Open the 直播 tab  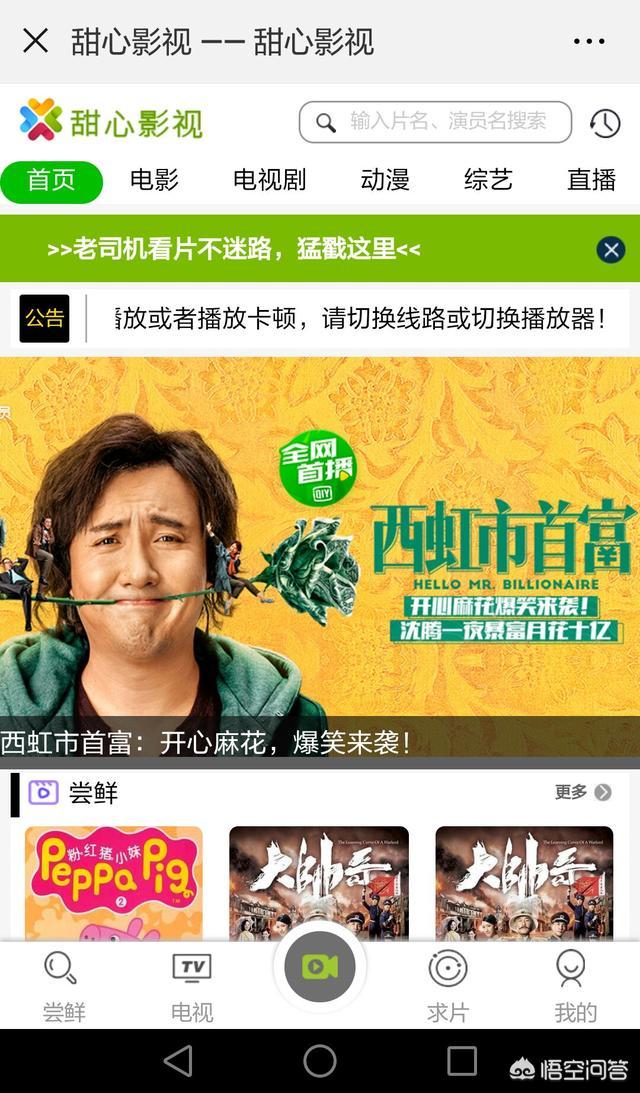(591, 181)
